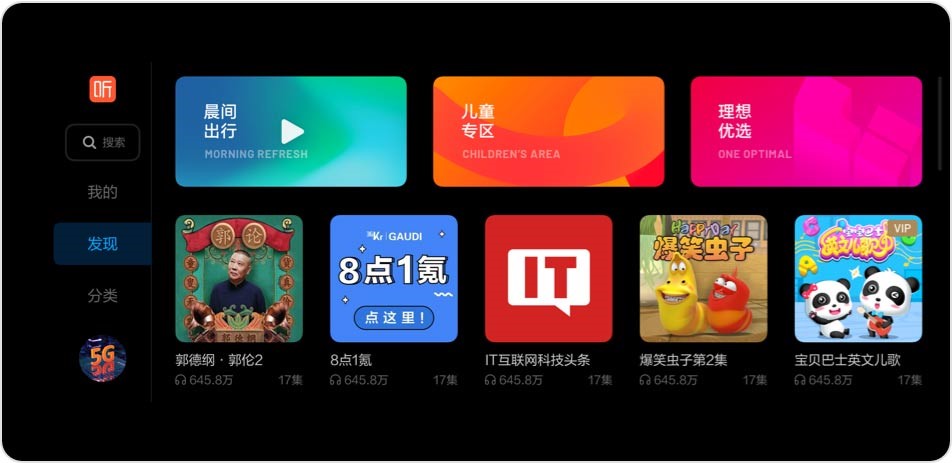Open the 儿童专区 Children's Area card
952x463 pixels.
pyautogui.click(x=548, y=131)
